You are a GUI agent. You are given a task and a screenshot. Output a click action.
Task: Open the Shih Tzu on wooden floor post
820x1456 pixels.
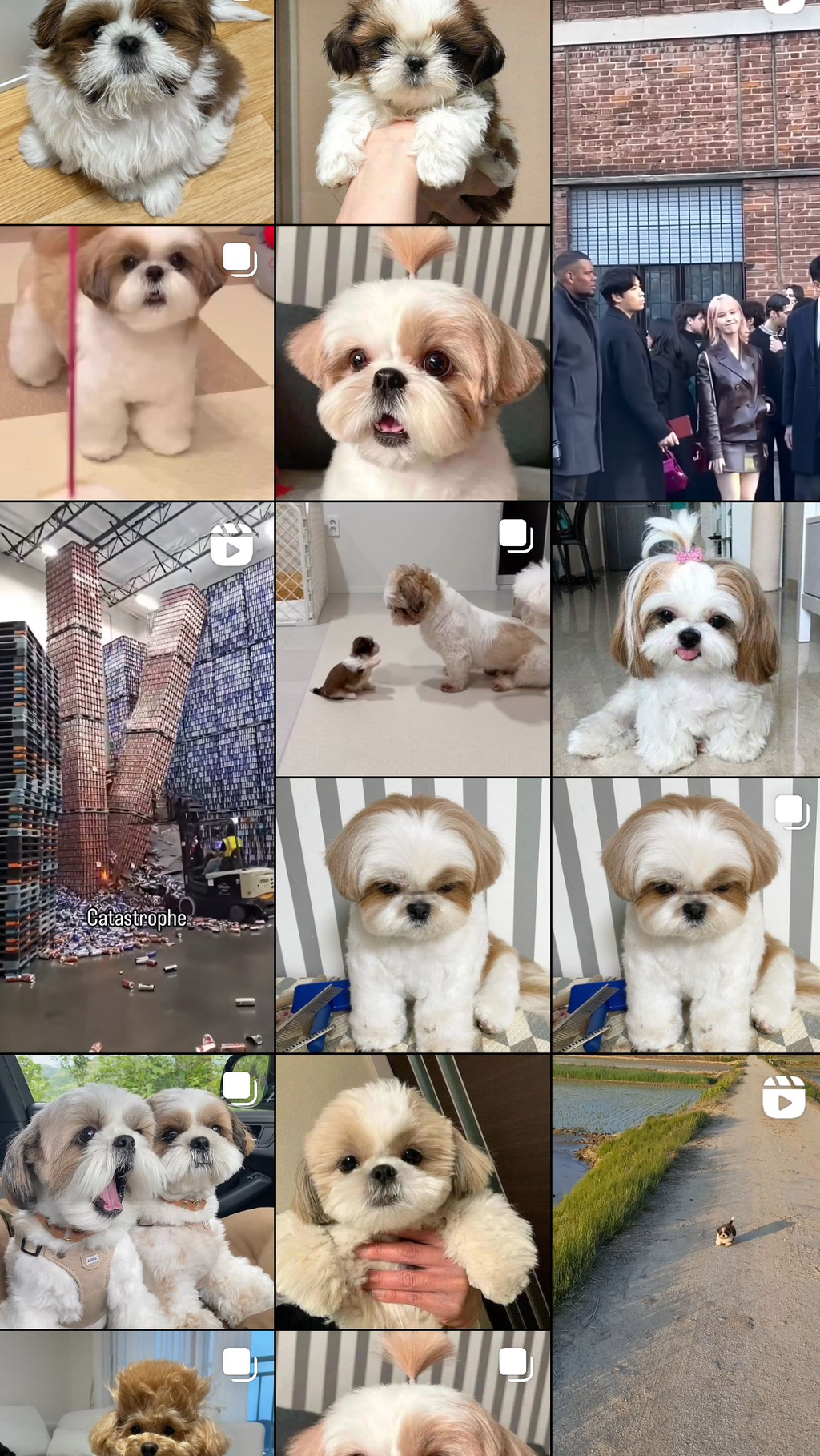tap(136, 112)
